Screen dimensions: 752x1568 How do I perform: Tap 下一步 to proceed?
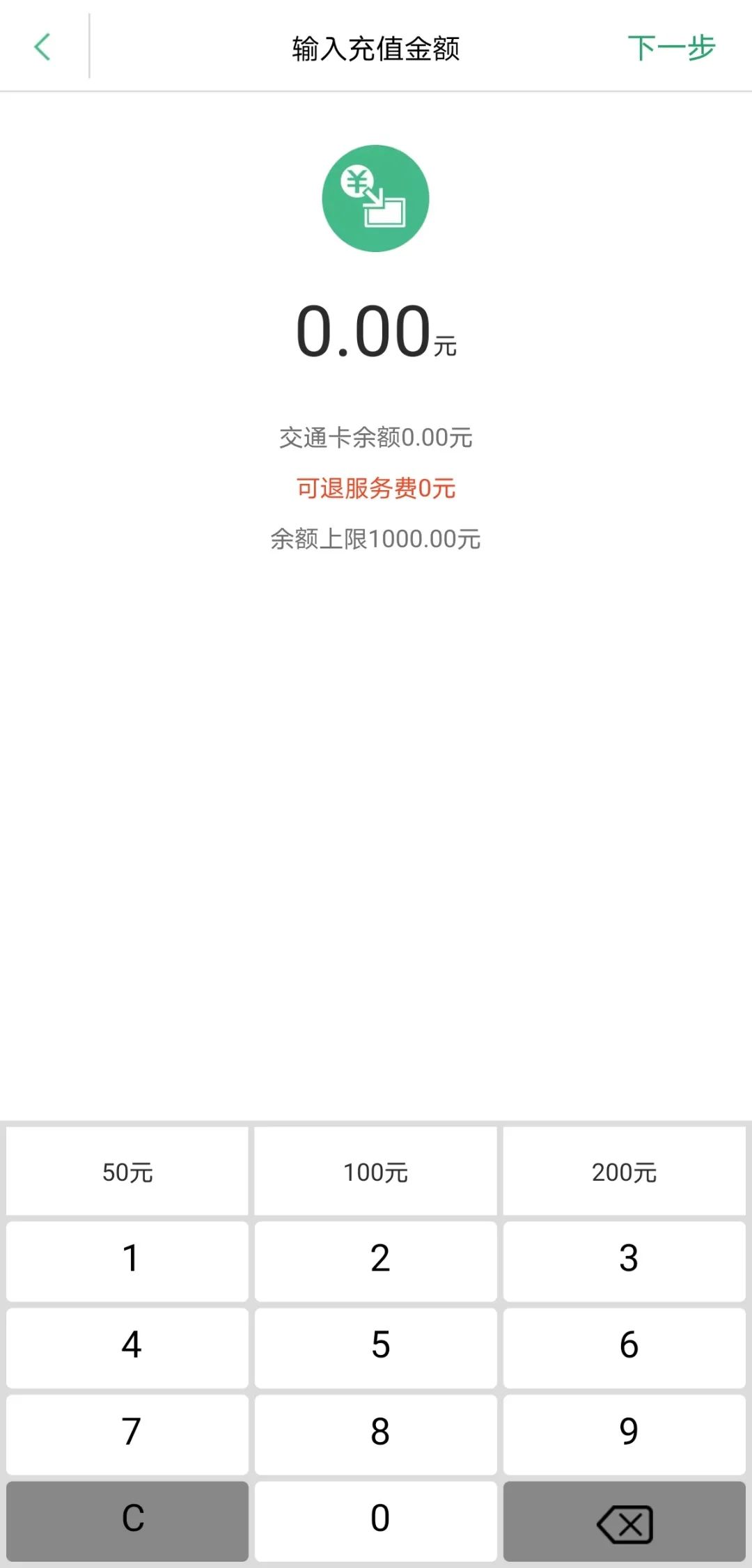[671, 48]
